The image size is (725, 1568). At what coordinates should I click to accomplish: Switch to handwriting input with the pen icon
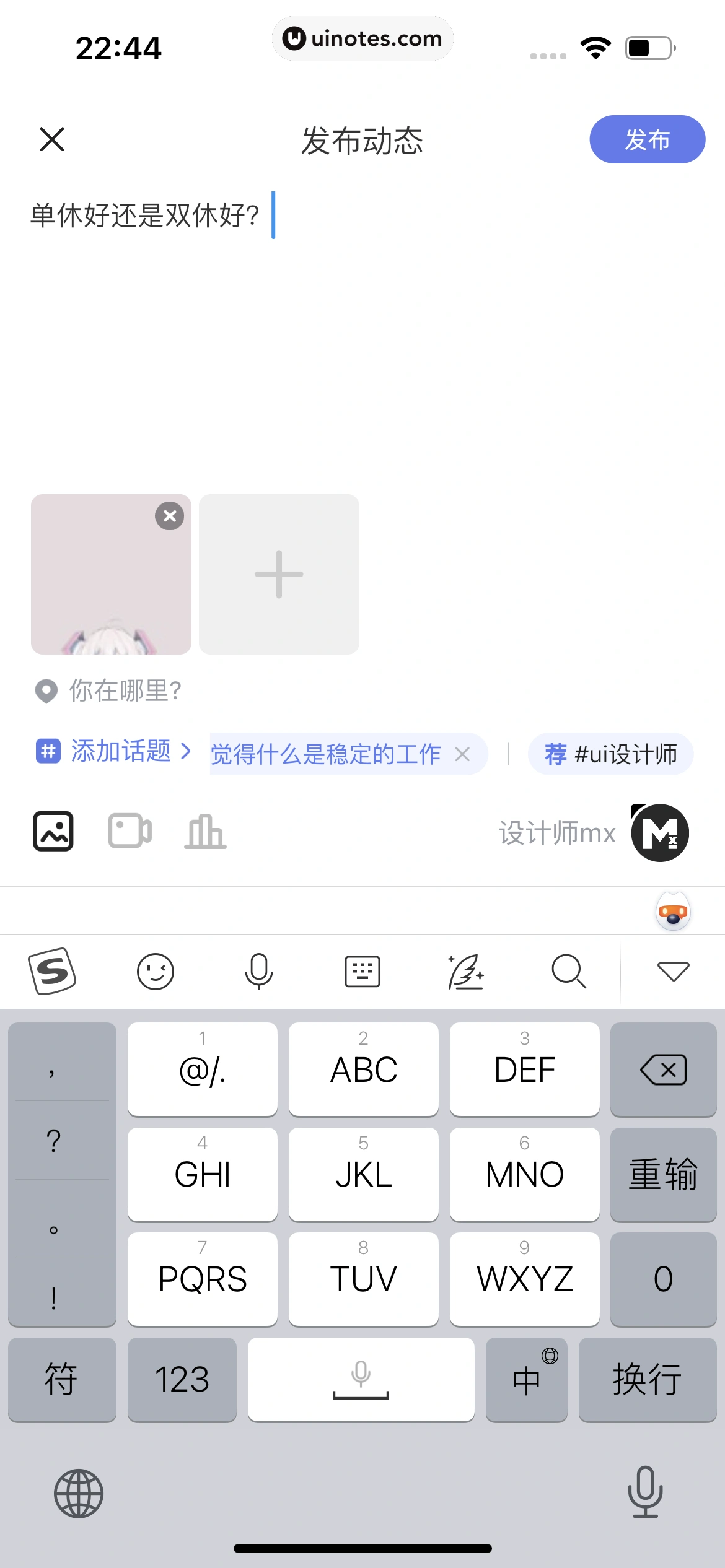coord(466,971)
